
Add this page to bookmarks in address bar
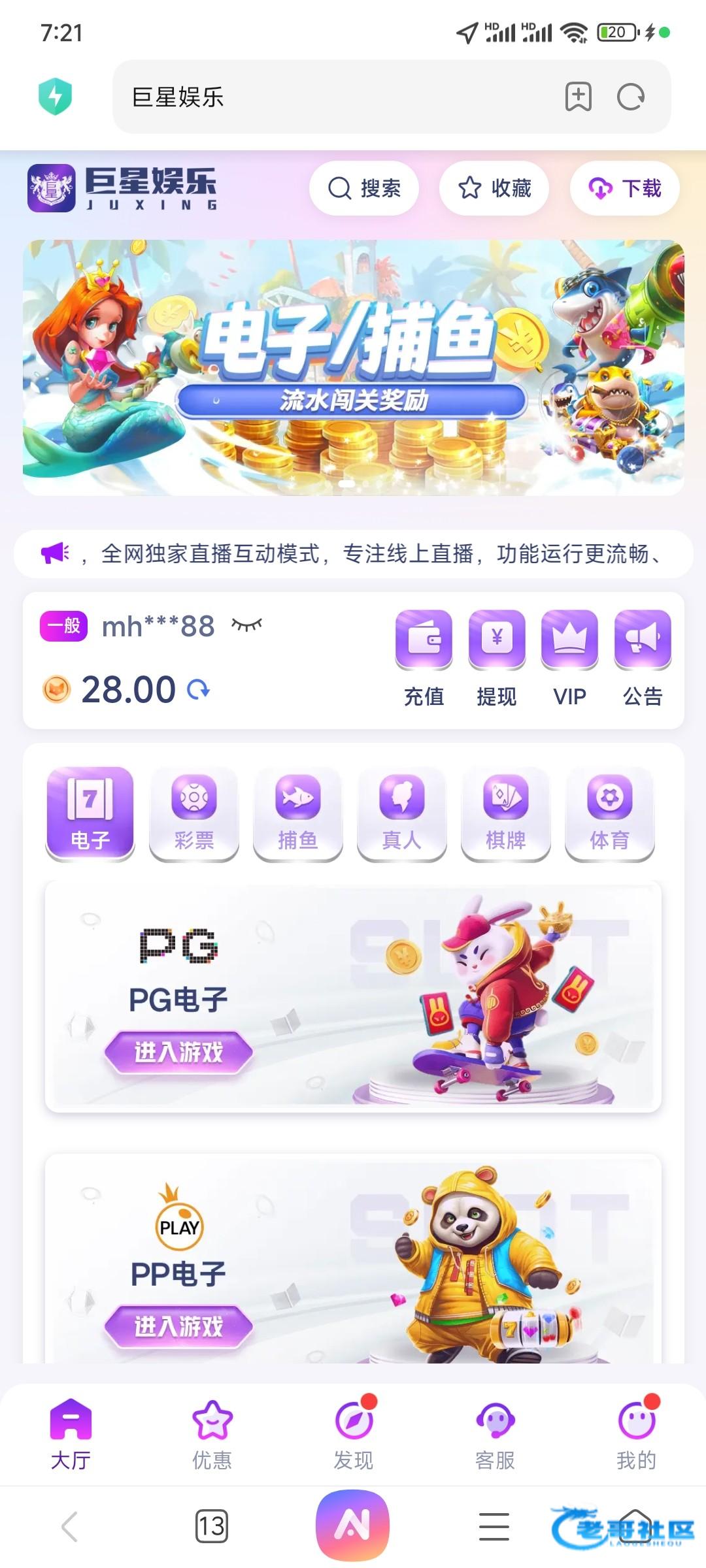point(578,97)
